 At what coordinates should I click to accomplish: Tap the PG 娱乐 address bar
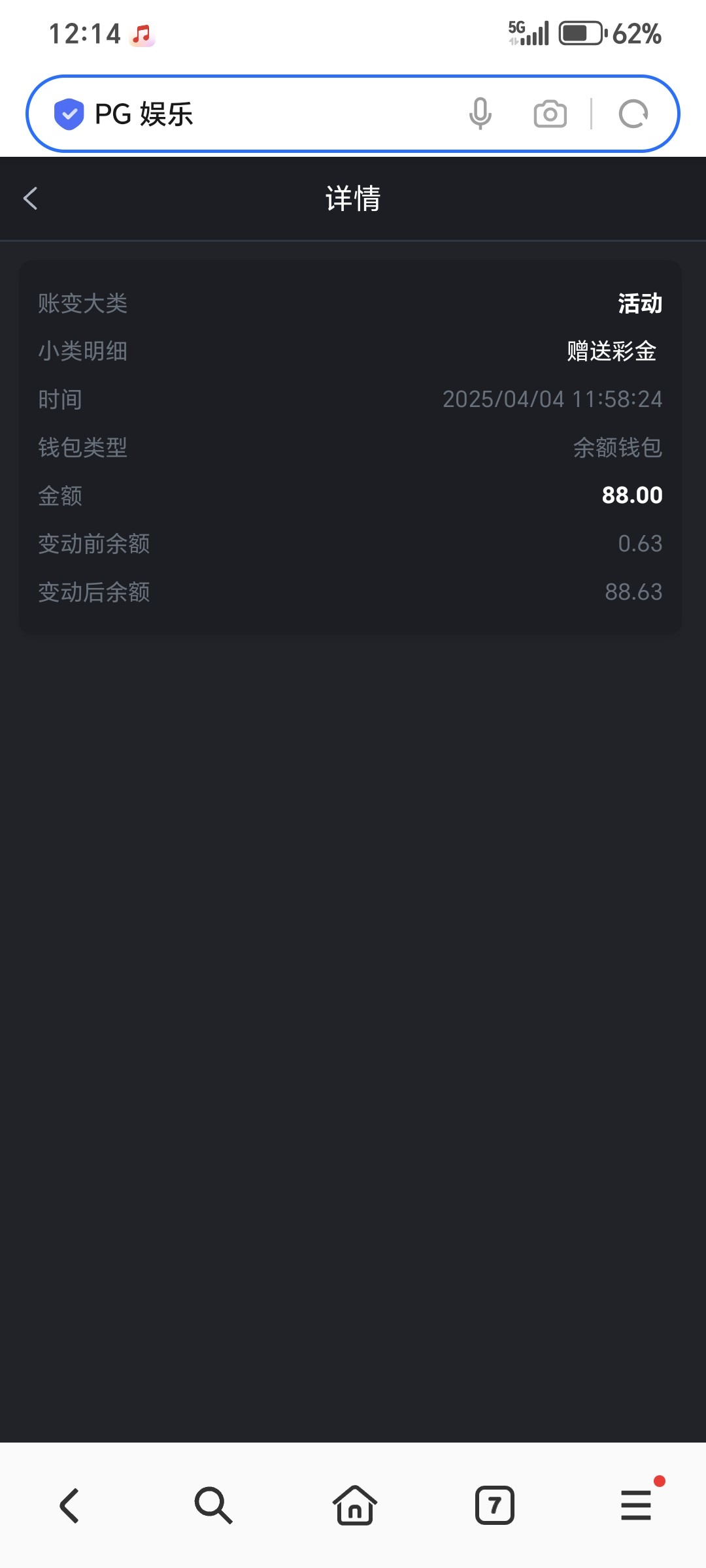[261, 114]
